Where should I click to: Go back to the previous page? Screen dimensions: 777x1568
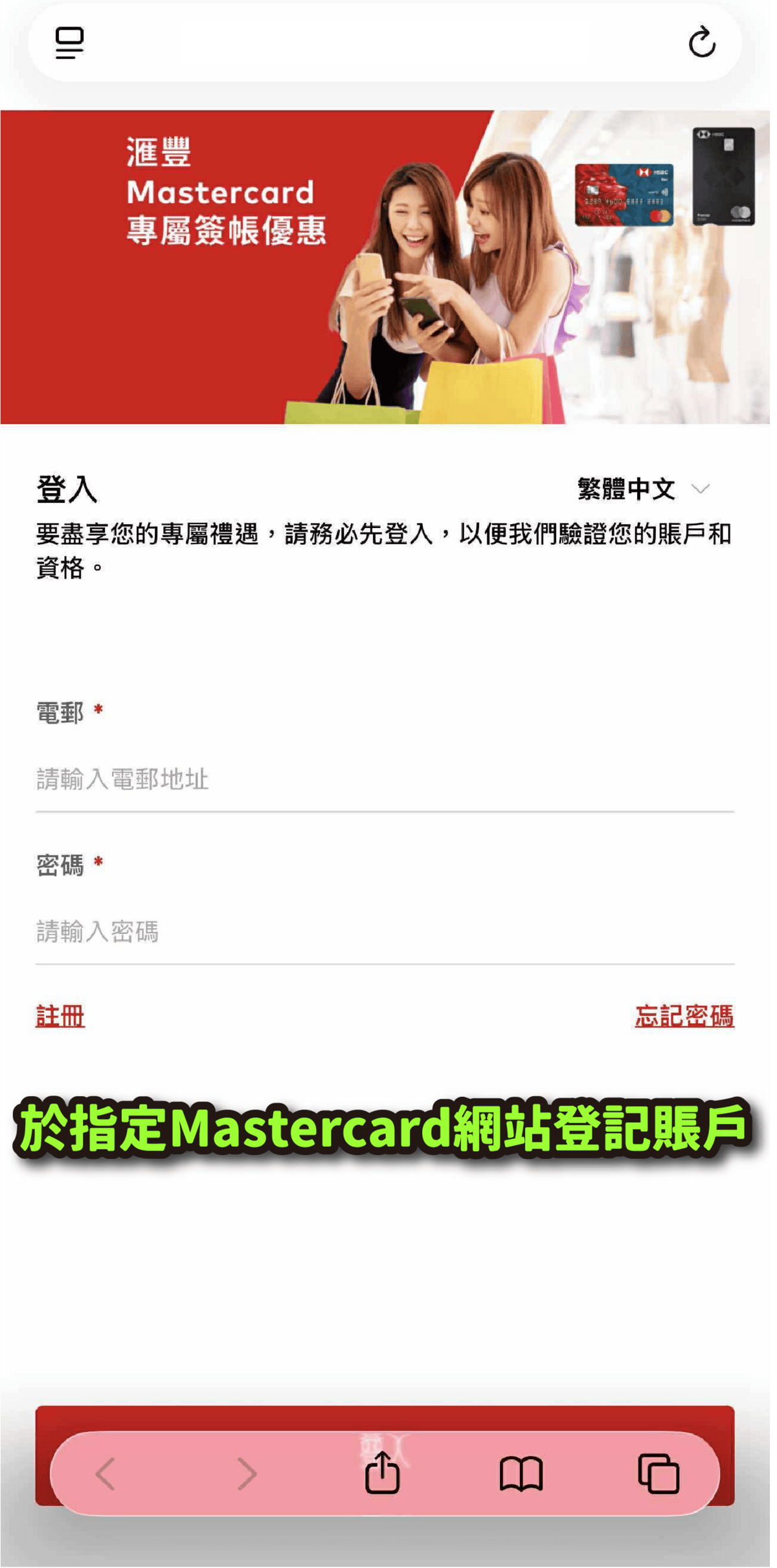click(106, 1474)
